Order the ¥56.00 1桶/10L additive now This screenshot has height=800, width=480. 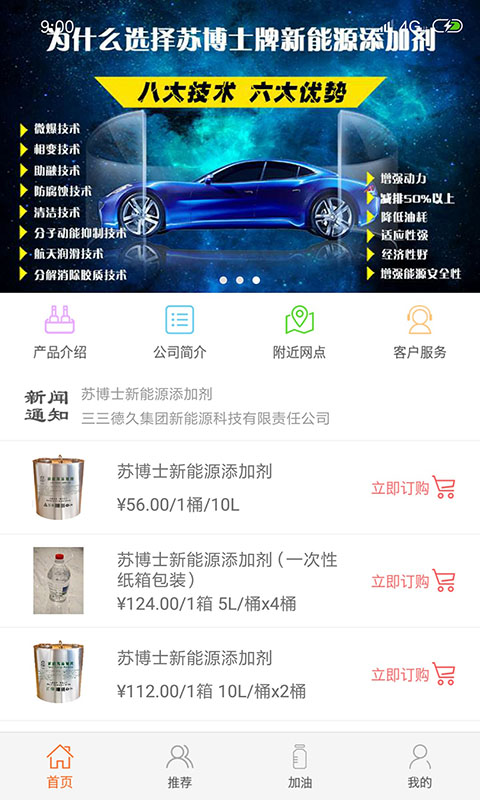pos(413,488)
